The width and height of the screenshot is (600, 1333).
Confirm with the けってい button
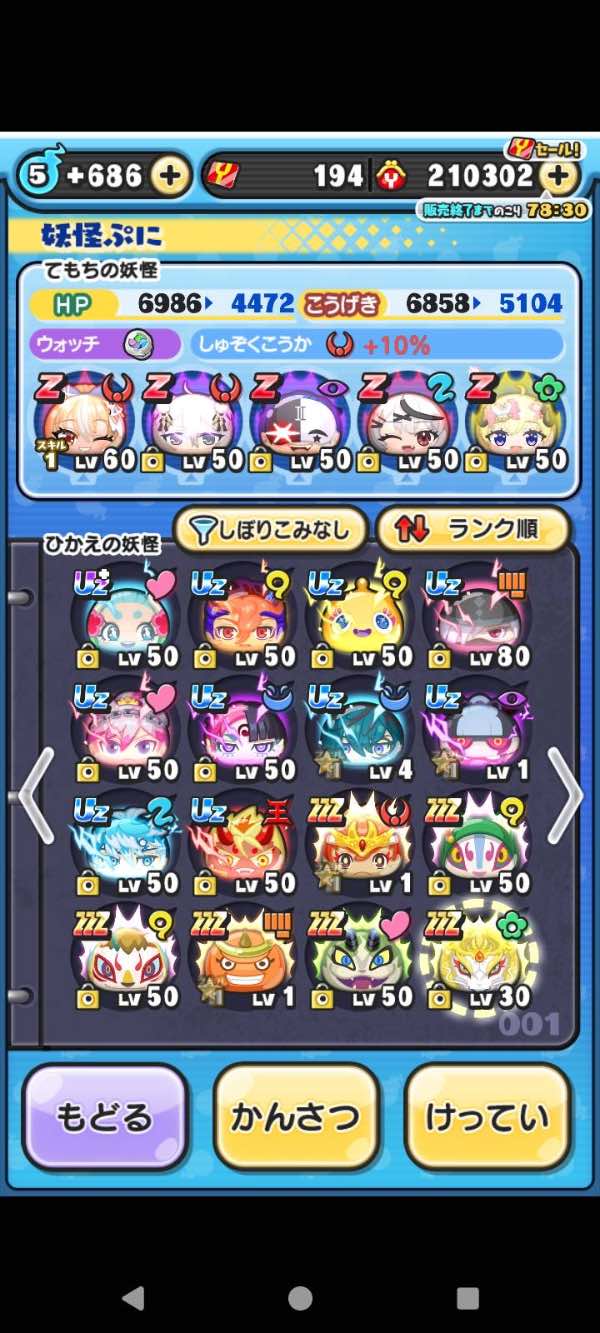coord(487,1117)
